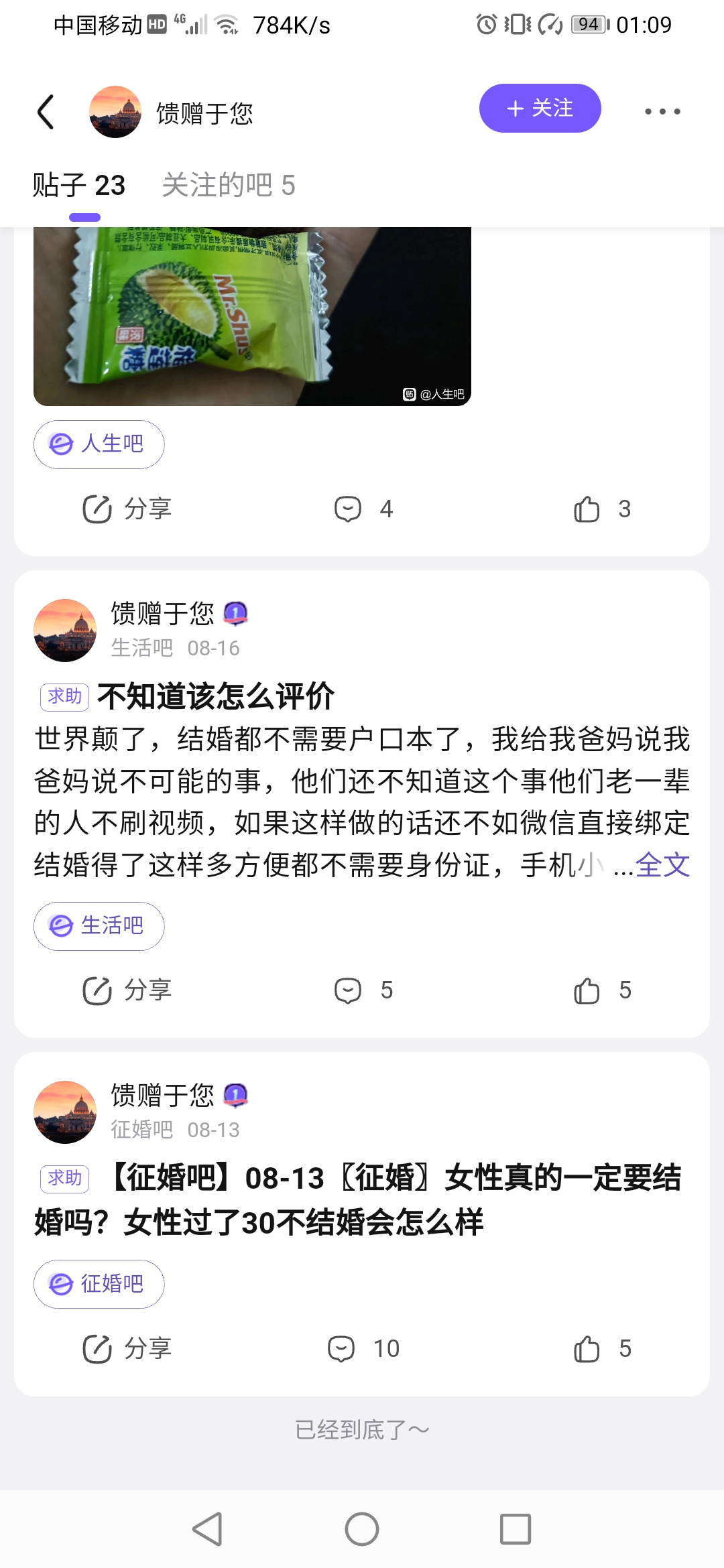Image resolution: width=724 pixels, height=1568 pixels.
Task: Share the 不知道该怎么评价 post
Action: pyautogui.click(x=127, y=990)
